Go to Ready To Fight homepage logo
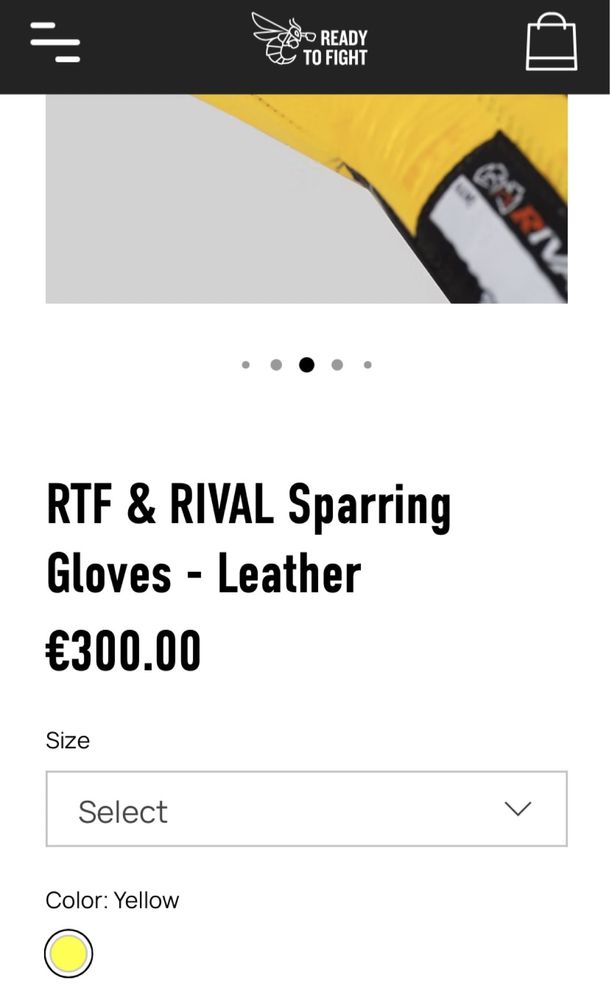The image size is (610, 1001). (309, 41)
